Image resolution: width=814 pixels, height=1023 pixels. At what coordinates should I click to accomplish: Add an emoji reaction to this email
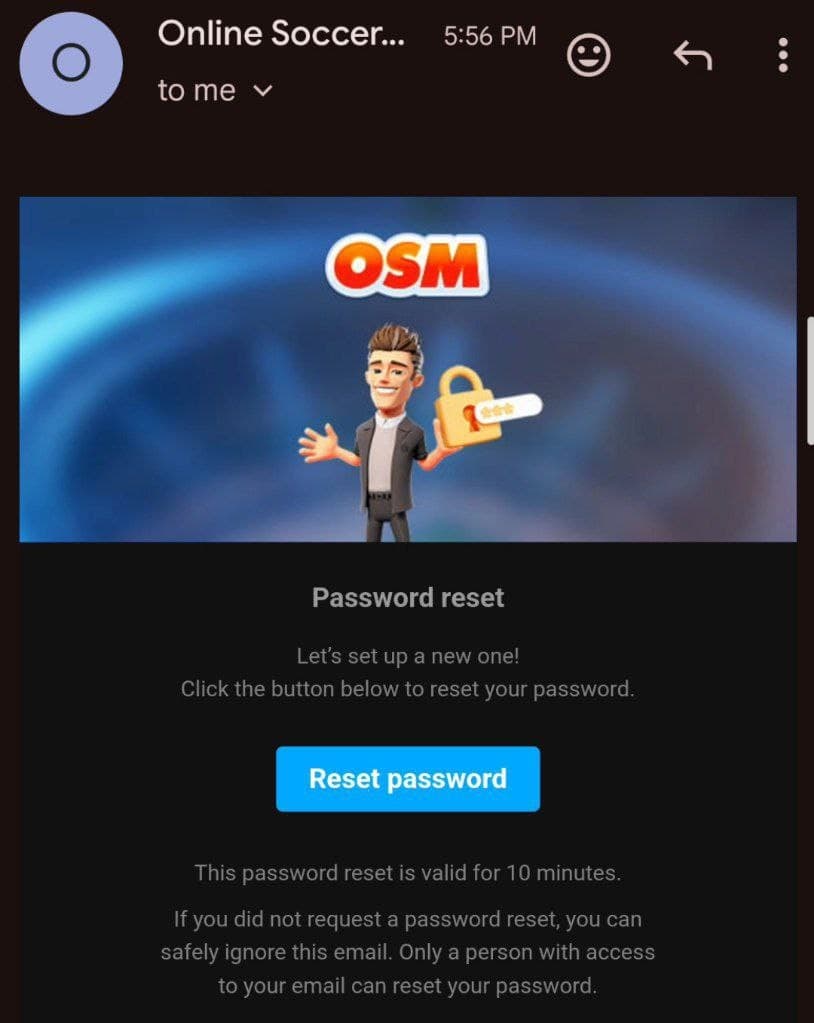click(589, 55)
